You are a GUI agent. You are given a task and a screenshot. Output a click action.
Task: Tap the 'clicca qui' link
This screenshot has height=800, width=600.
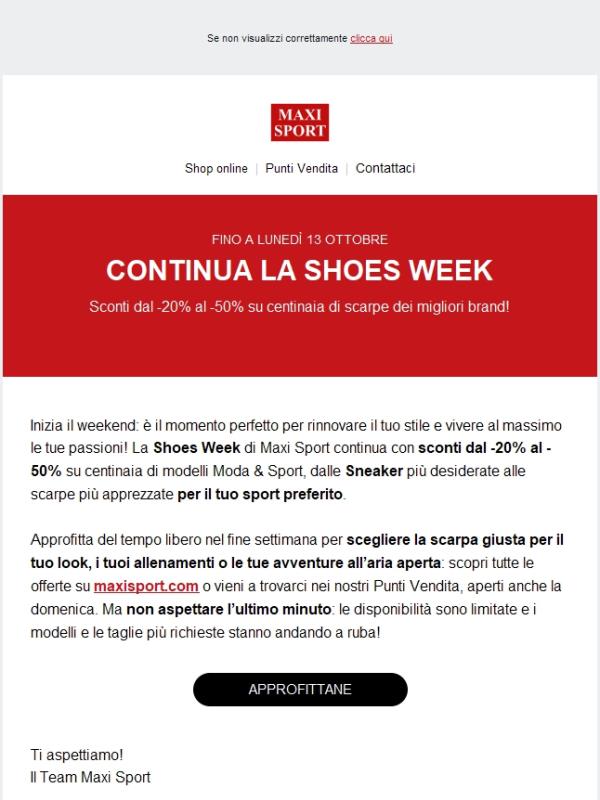click(371, 38)
